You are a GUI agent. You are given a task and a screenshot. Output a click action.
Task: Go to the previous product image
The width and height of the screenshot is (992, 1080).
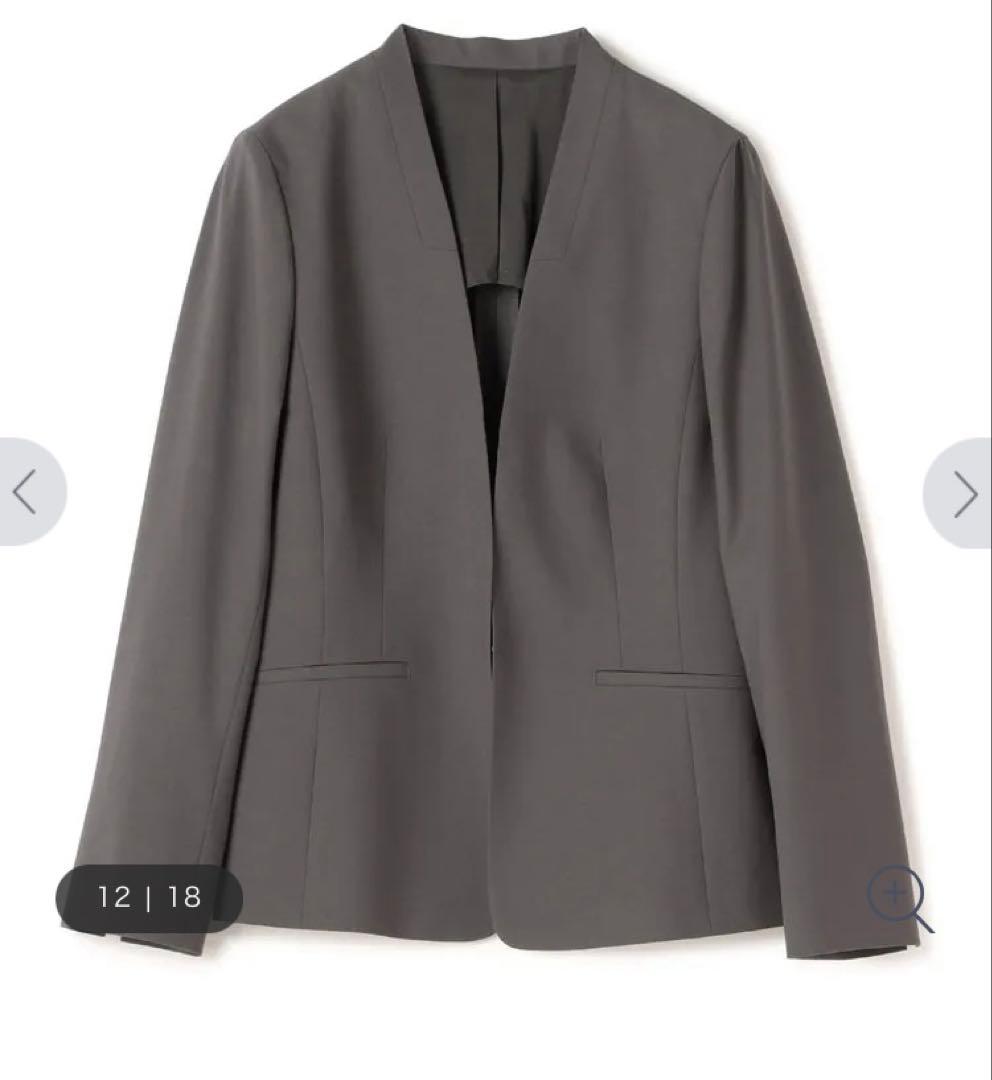click(x=27, y=492)
